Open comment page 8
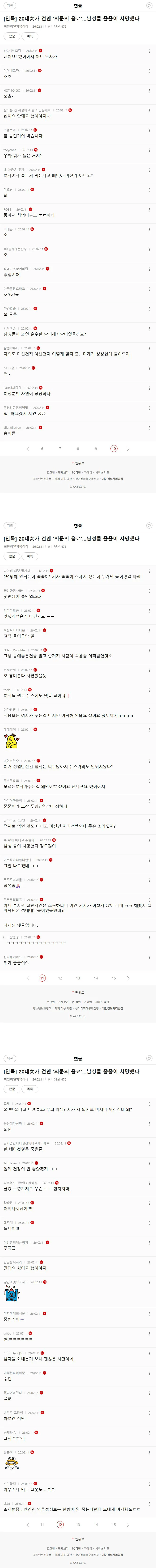156x1568 pixels. coord(78,449)
